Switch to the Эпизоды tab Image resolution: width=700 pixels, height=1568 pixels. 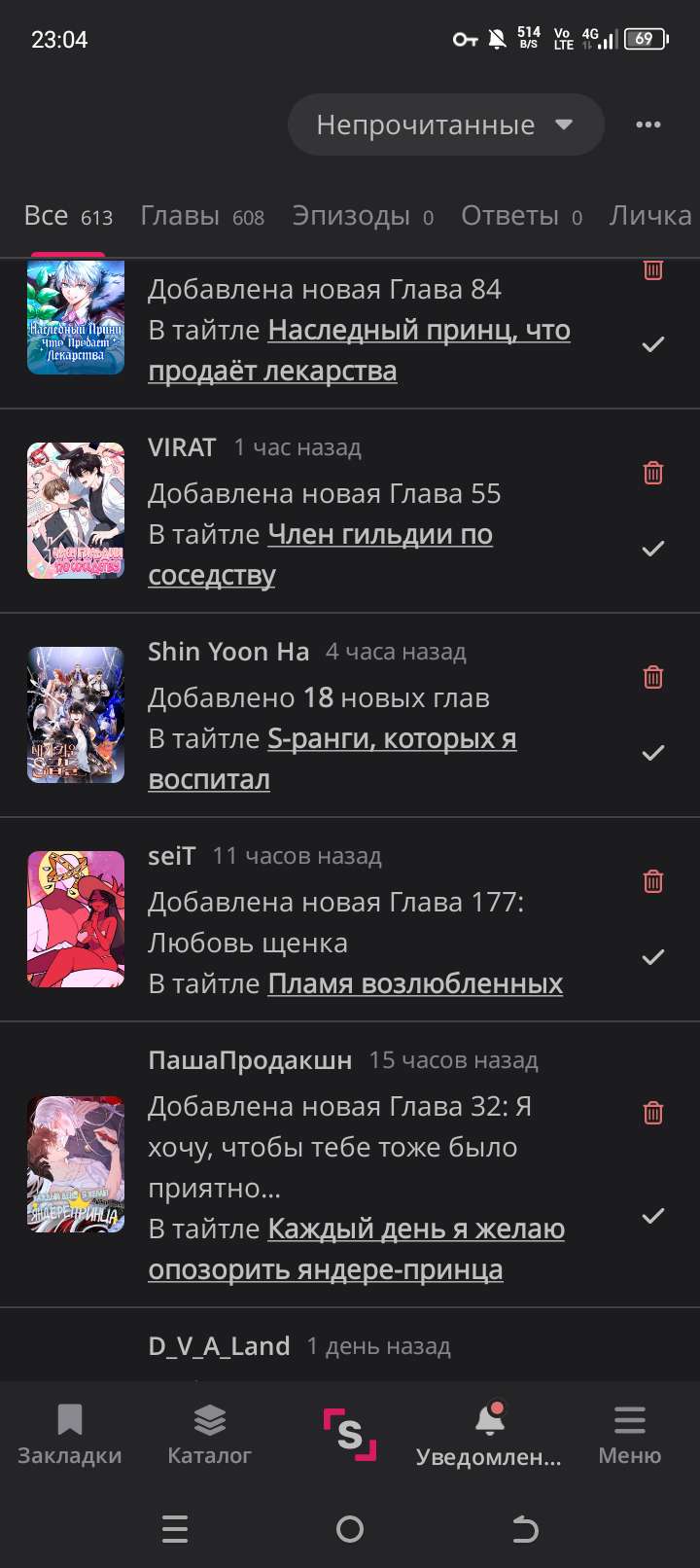(363, 216)
